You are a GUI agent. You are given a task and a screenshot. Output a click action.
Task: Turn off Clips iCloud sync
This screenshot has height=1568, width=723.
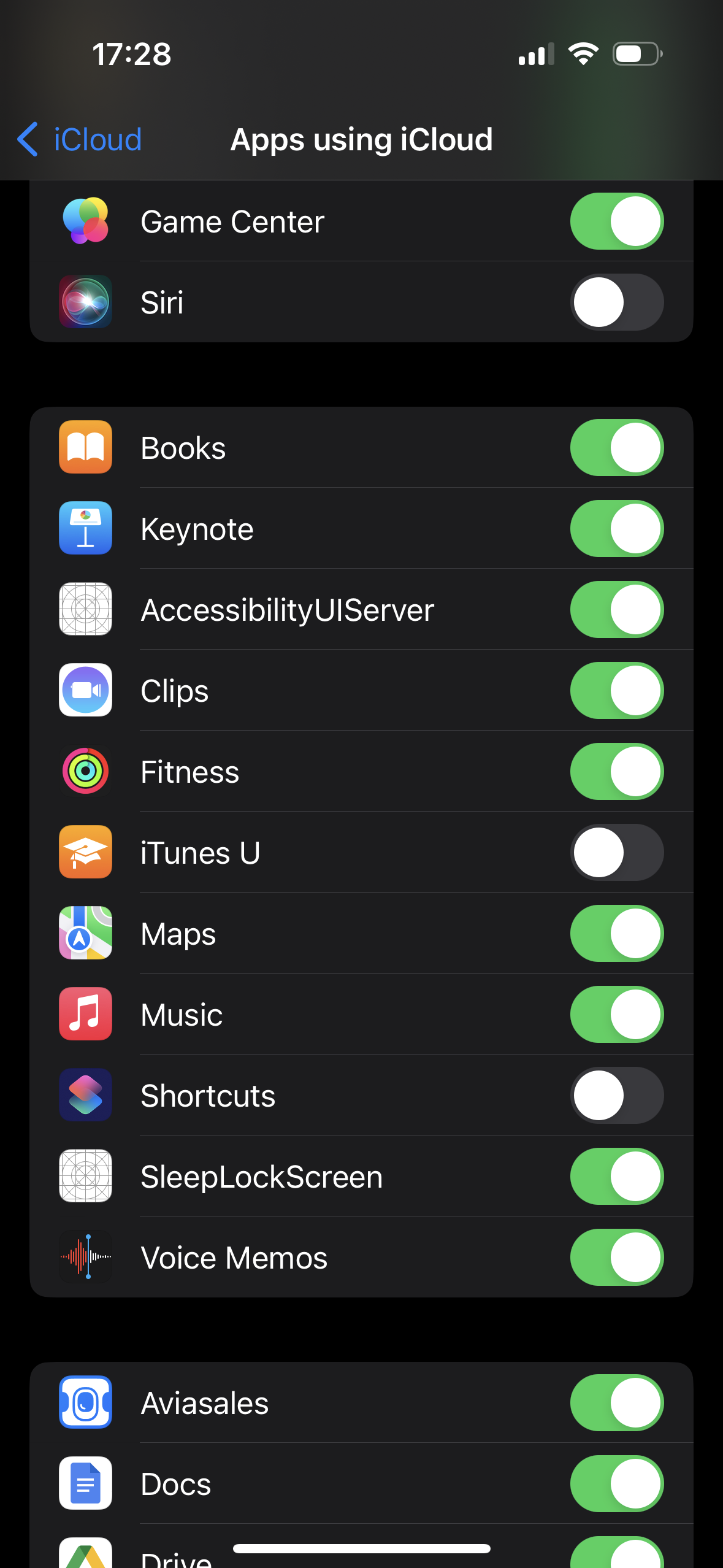click(x=616, y=691)
